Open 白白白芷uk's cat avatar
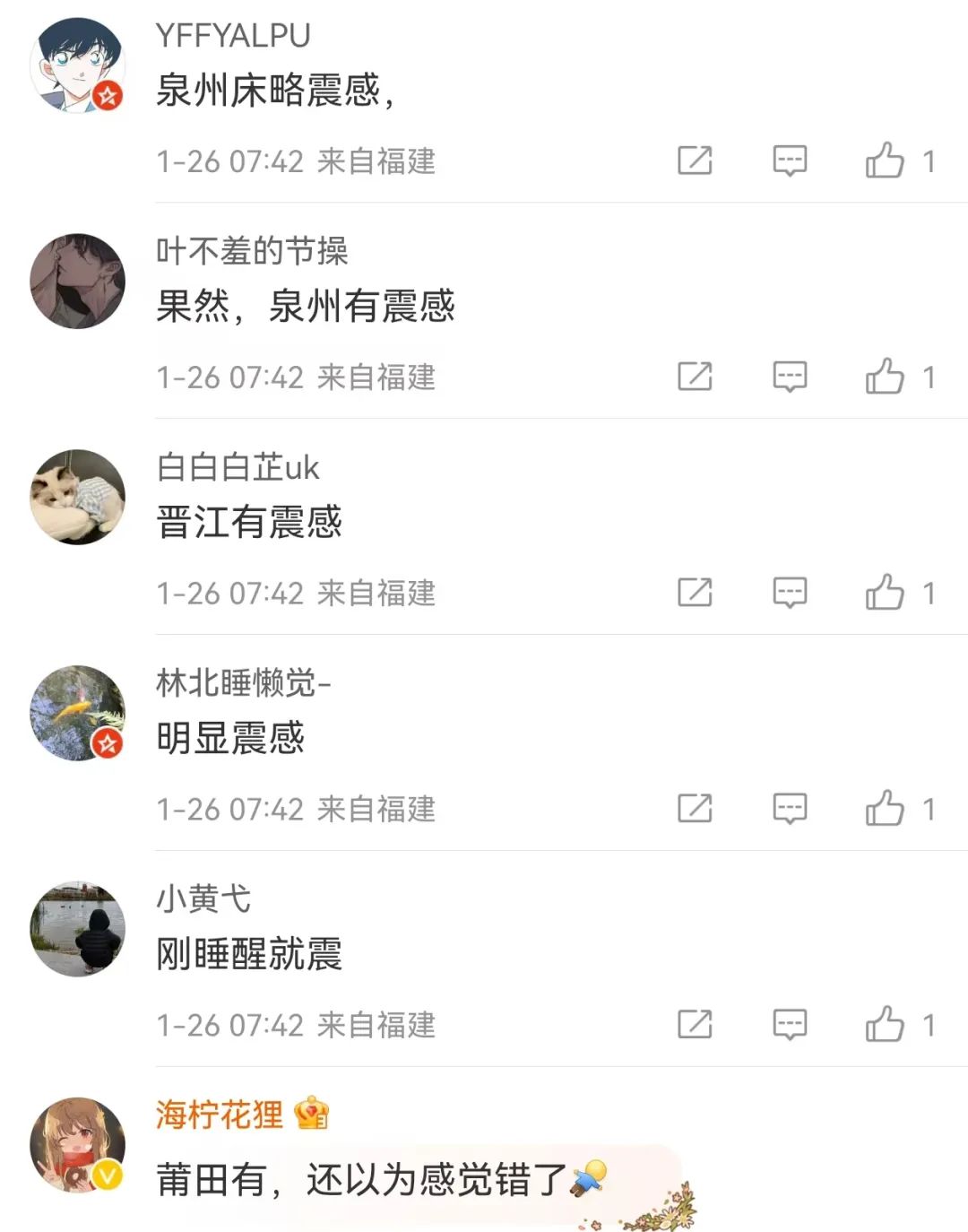 coord(77,497)
